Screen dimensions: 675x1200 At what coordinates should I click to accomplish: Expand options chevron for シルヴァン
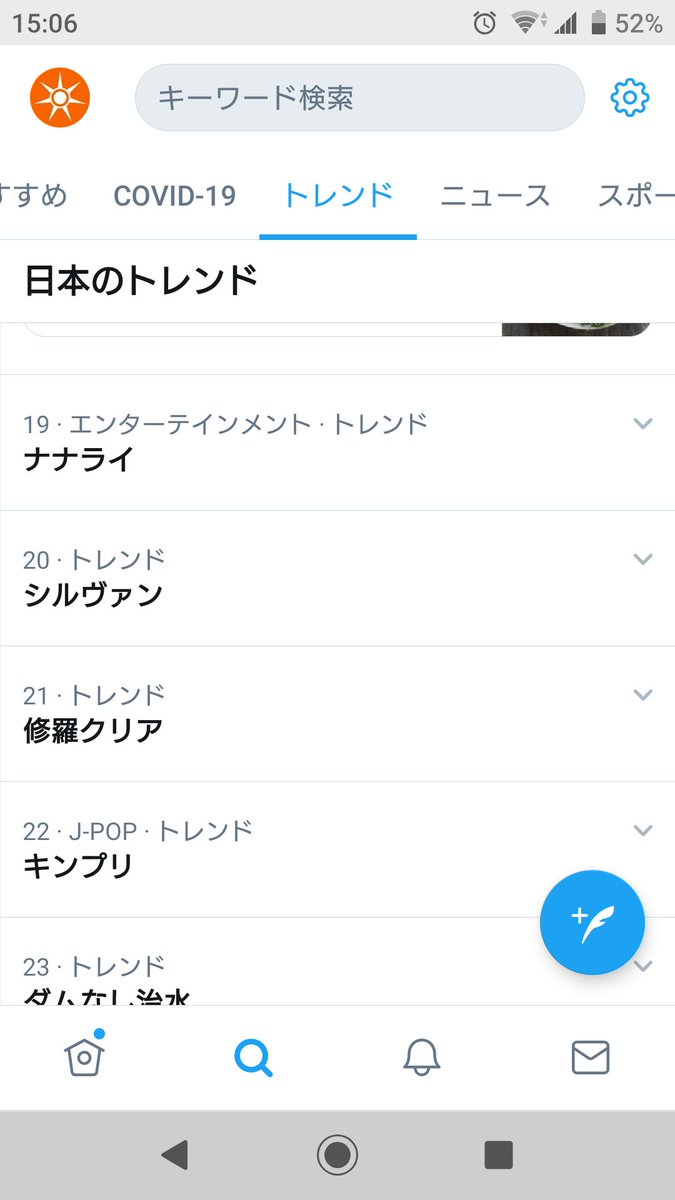tap(643, 559)
